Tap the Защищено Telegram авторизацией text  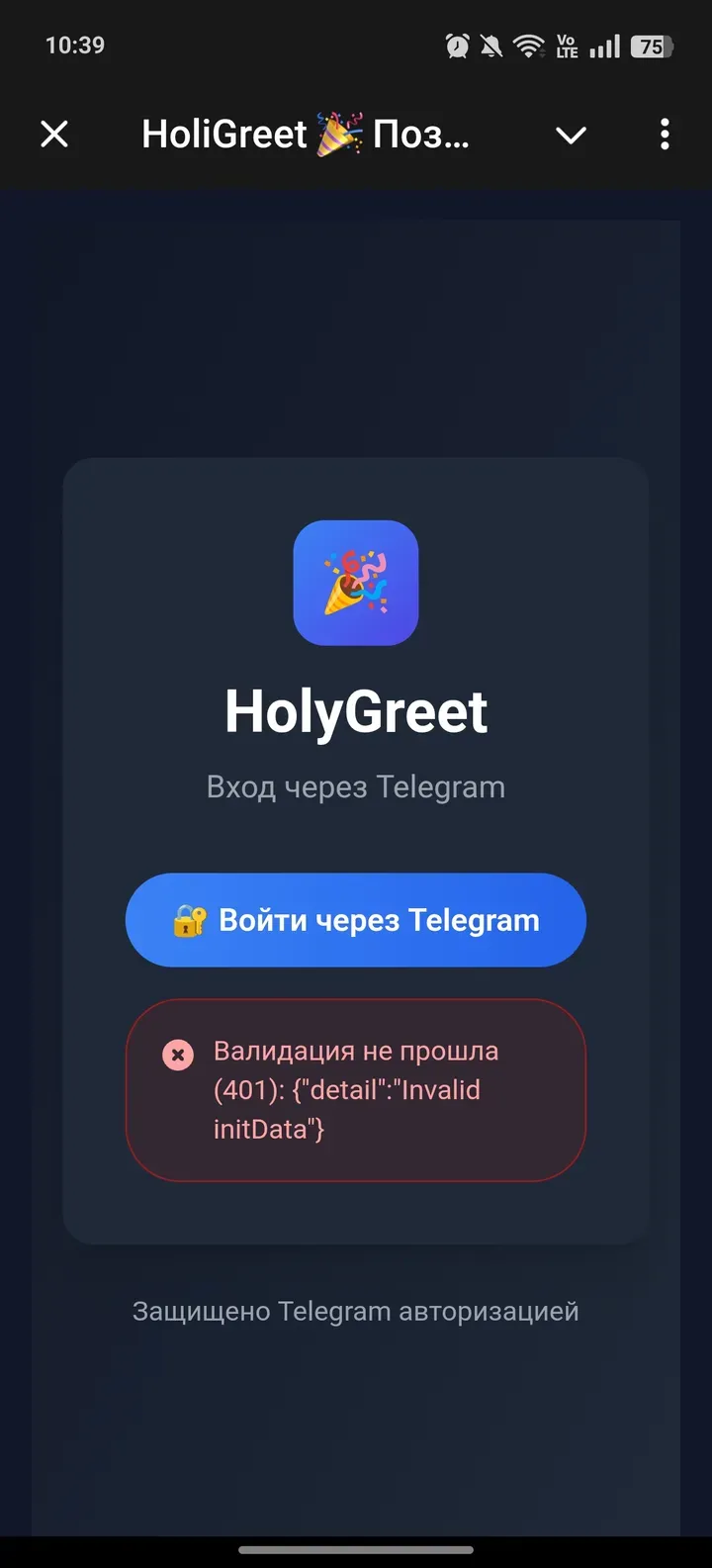(356, 1310)
